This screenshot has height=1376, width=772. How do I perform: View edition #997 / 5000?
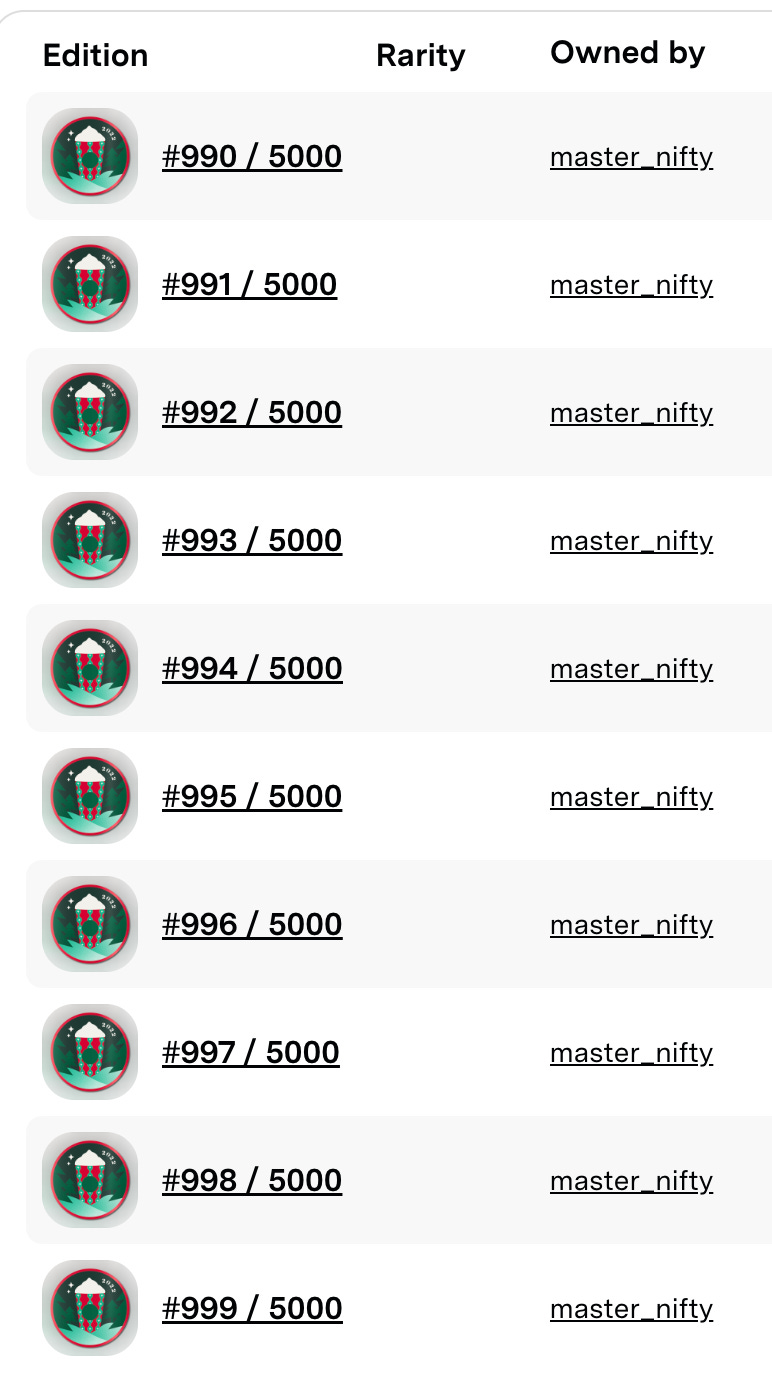251,1053
